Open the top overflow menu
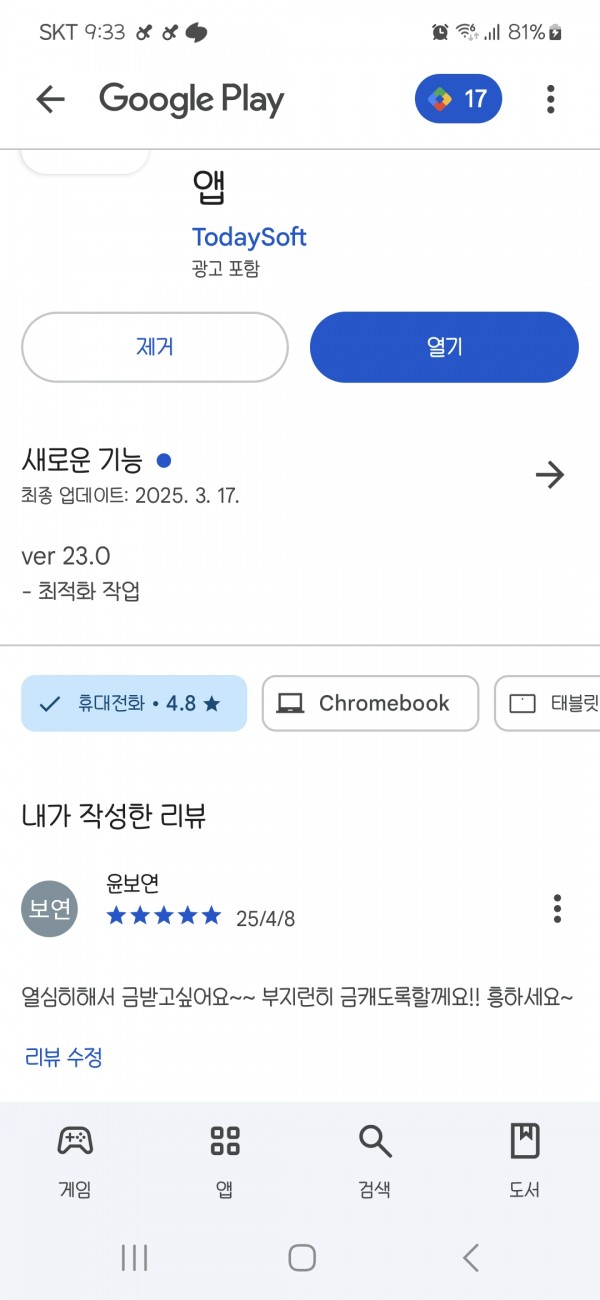 point(551,99)
